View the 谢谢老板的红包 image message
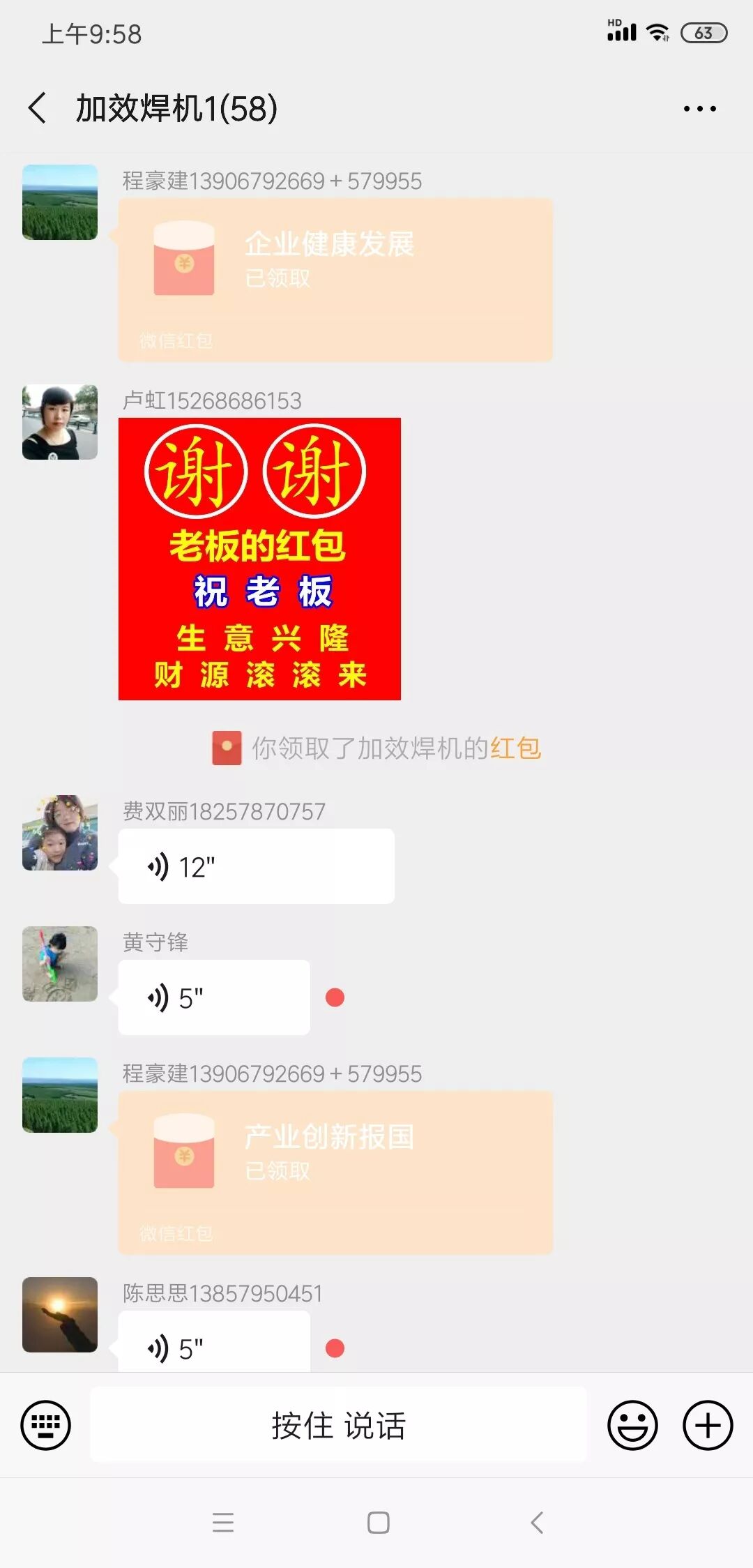 click(259, 559)
